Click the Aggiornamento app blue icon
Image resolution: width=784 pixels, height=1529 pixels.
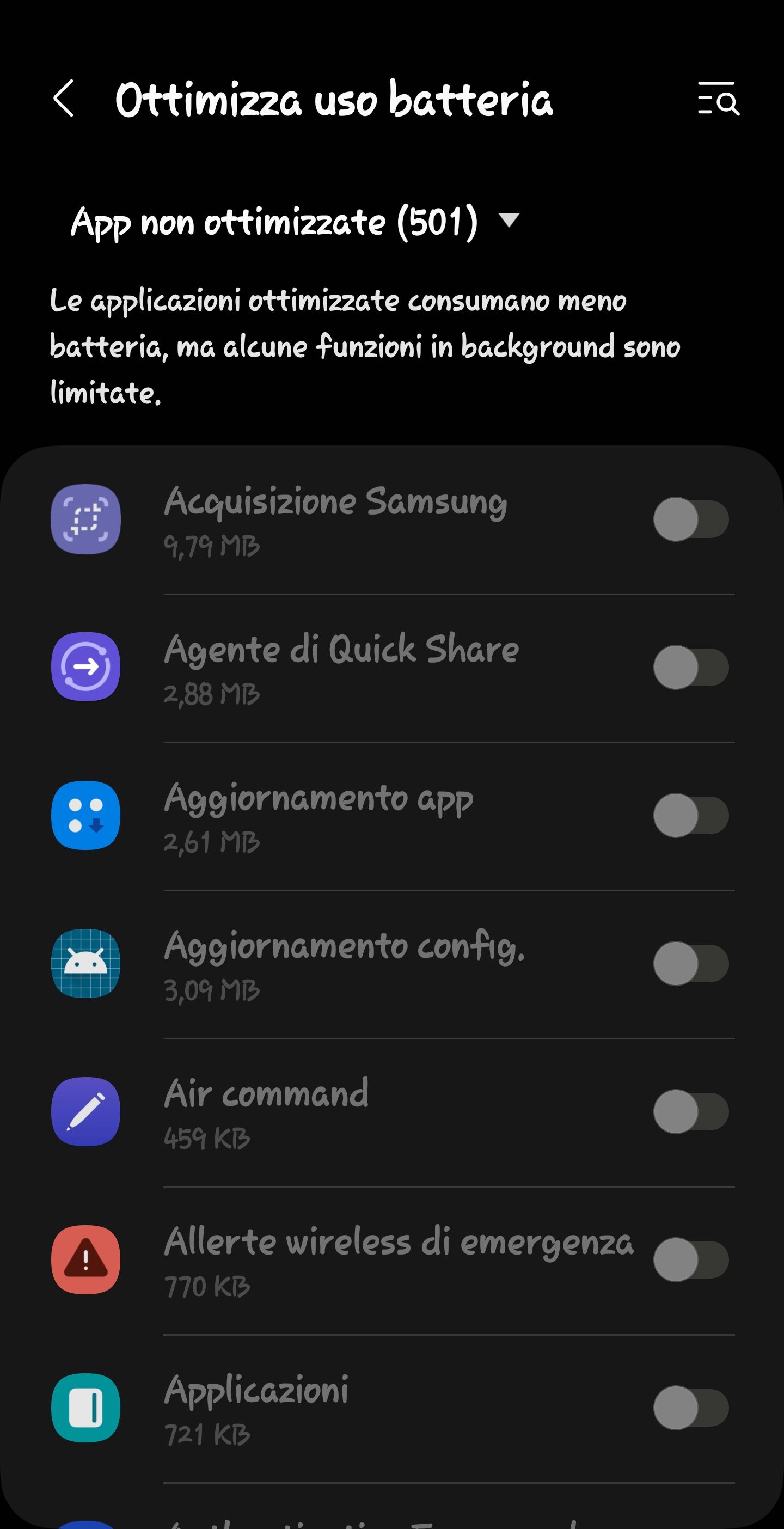(86, 816)
